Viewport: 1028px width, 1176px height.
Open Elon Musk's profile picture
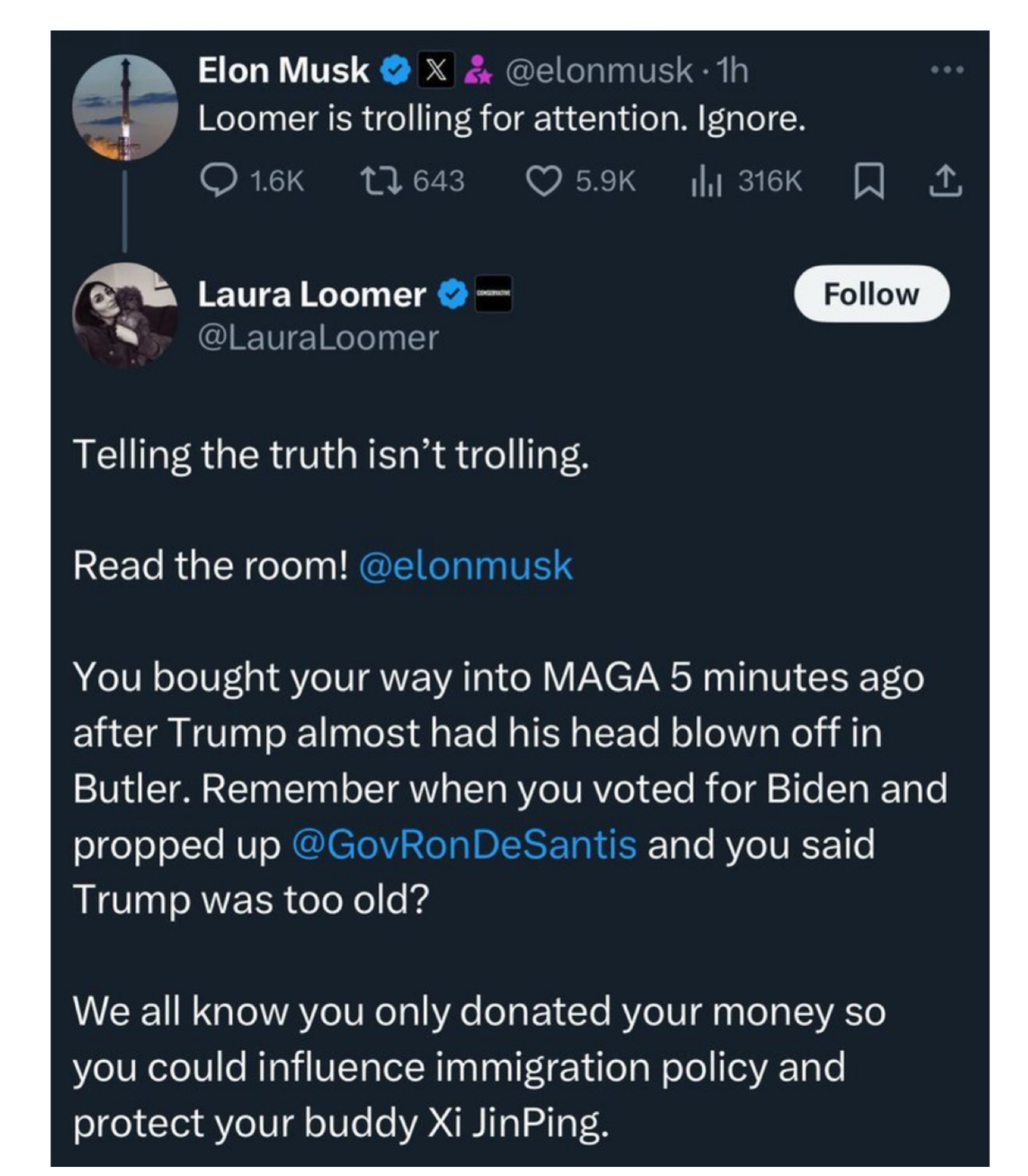pyautogui.click(x=125, y=107)
